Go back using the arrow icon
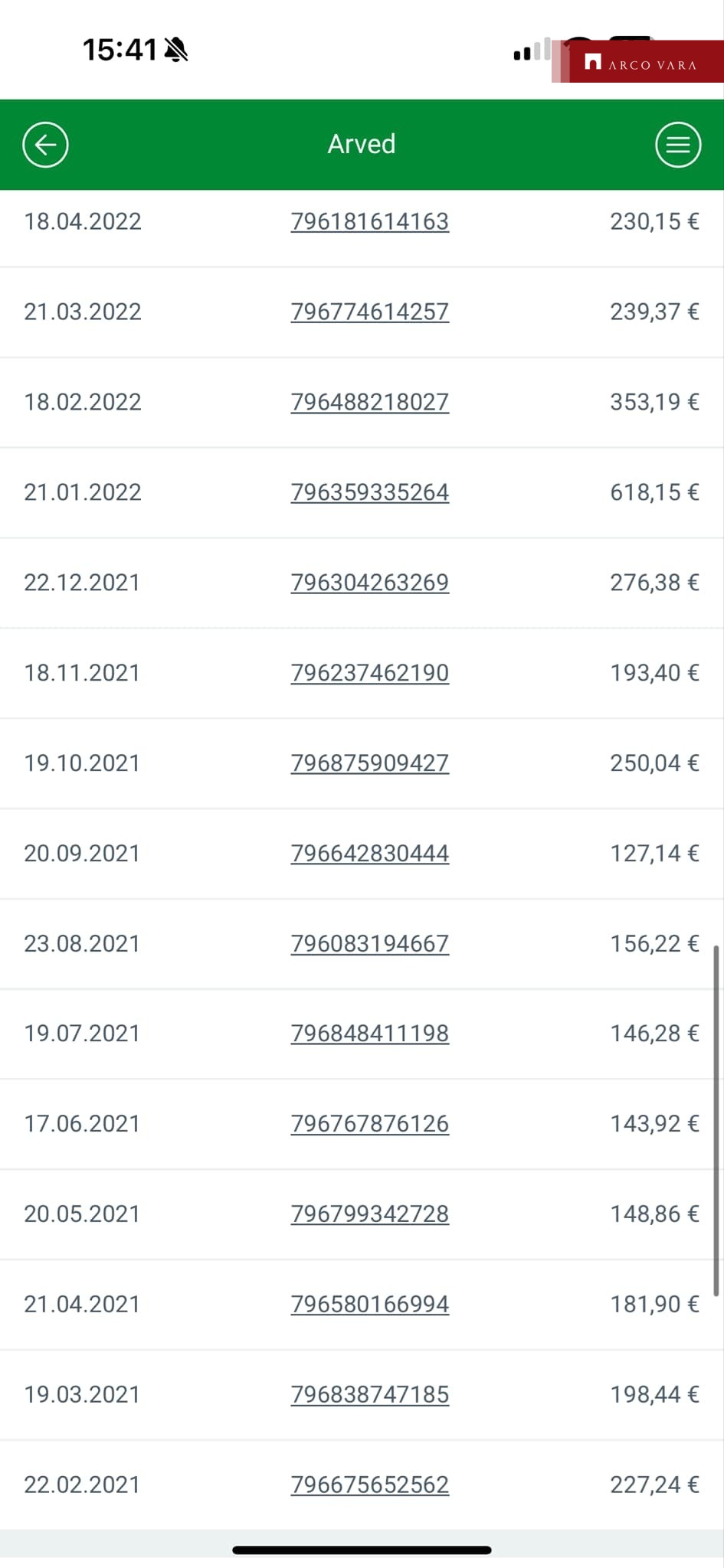 pos(45,145)
